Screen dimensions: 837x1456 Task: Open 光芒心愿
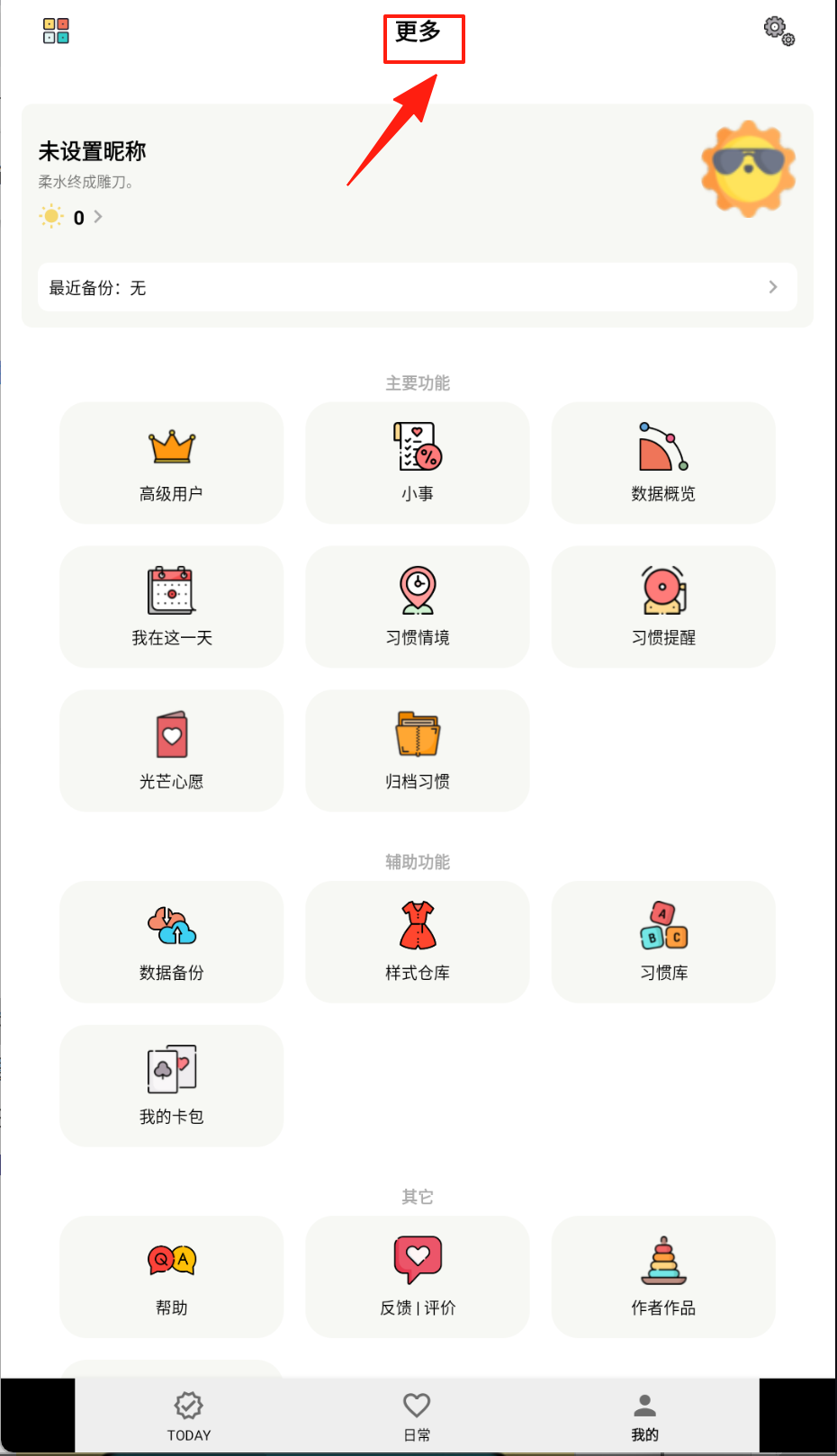coord(171,750)
